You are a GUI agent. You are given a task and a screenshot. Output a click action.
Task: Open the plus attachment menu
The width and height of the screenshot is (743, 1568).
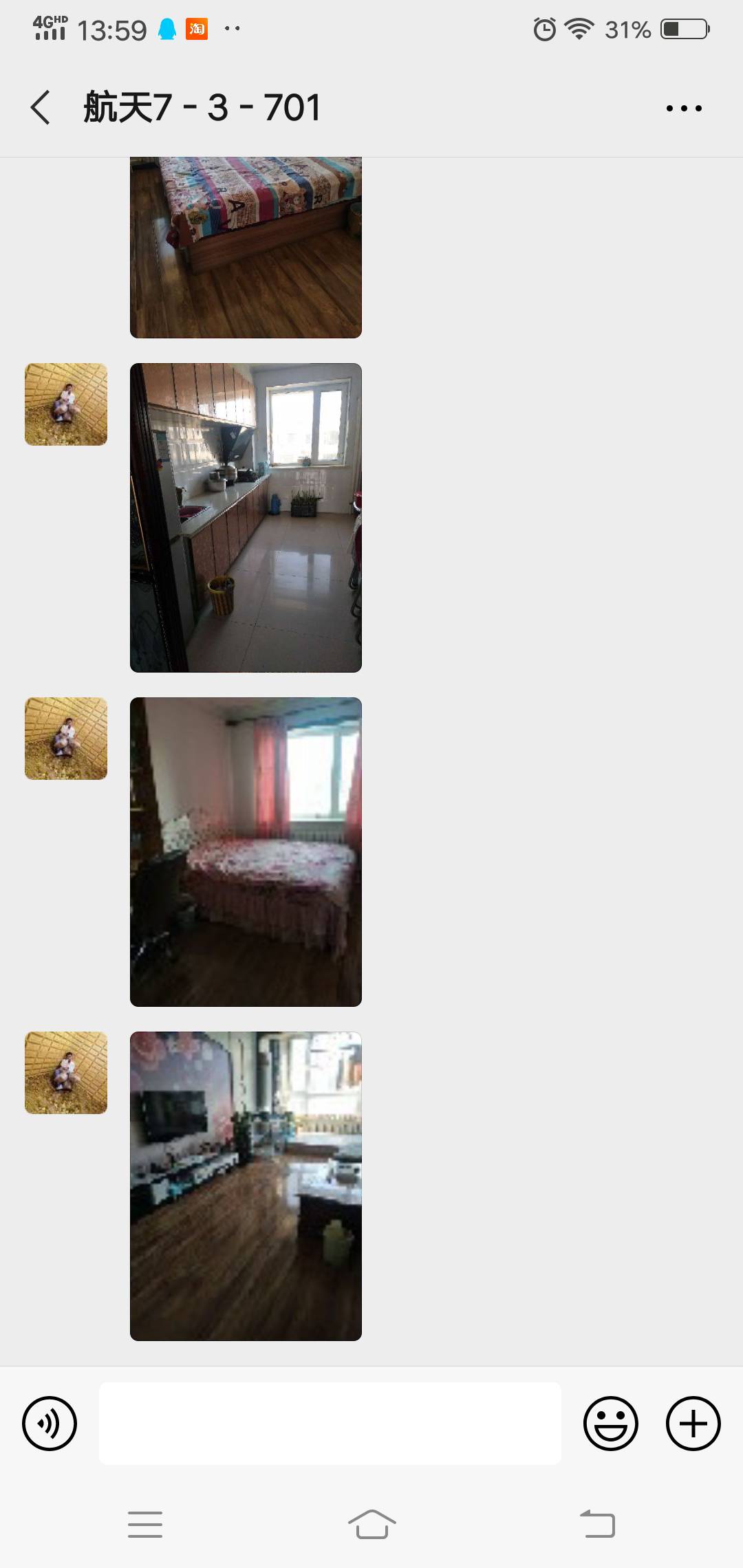pyautogui.click(x=693, y=1424)
